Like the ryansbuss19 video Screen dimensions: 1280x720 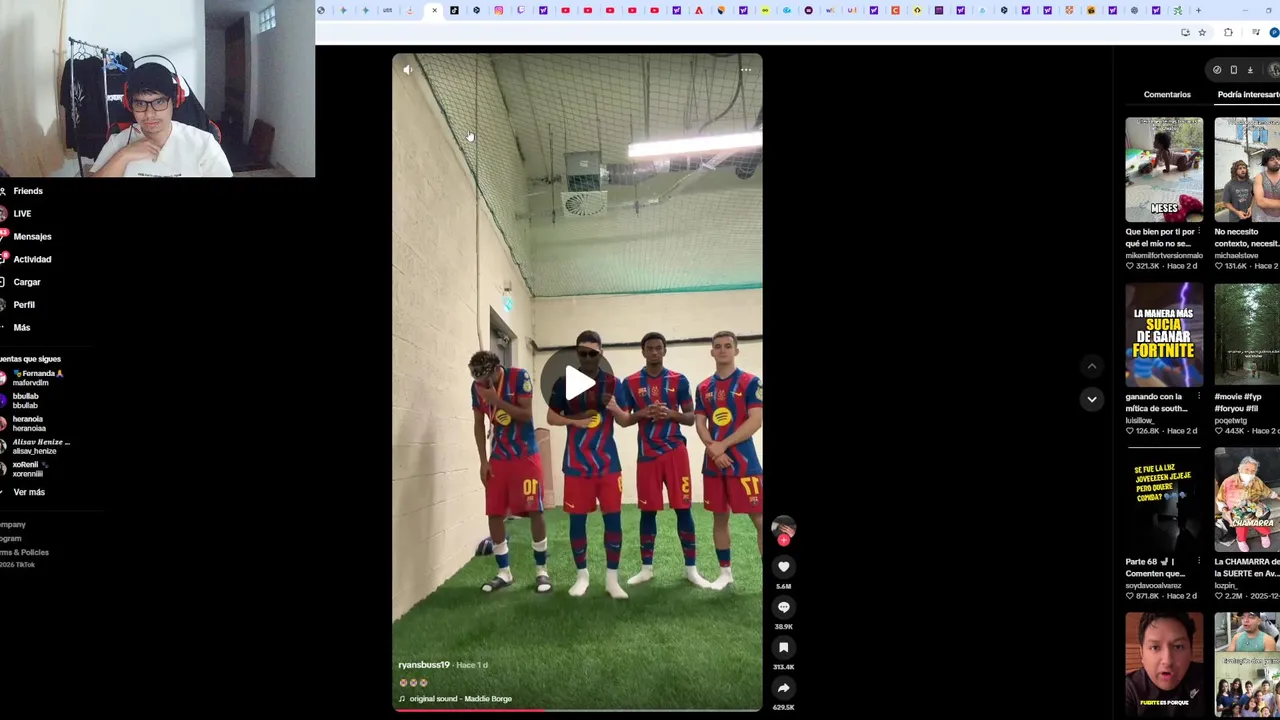point(783,567)
